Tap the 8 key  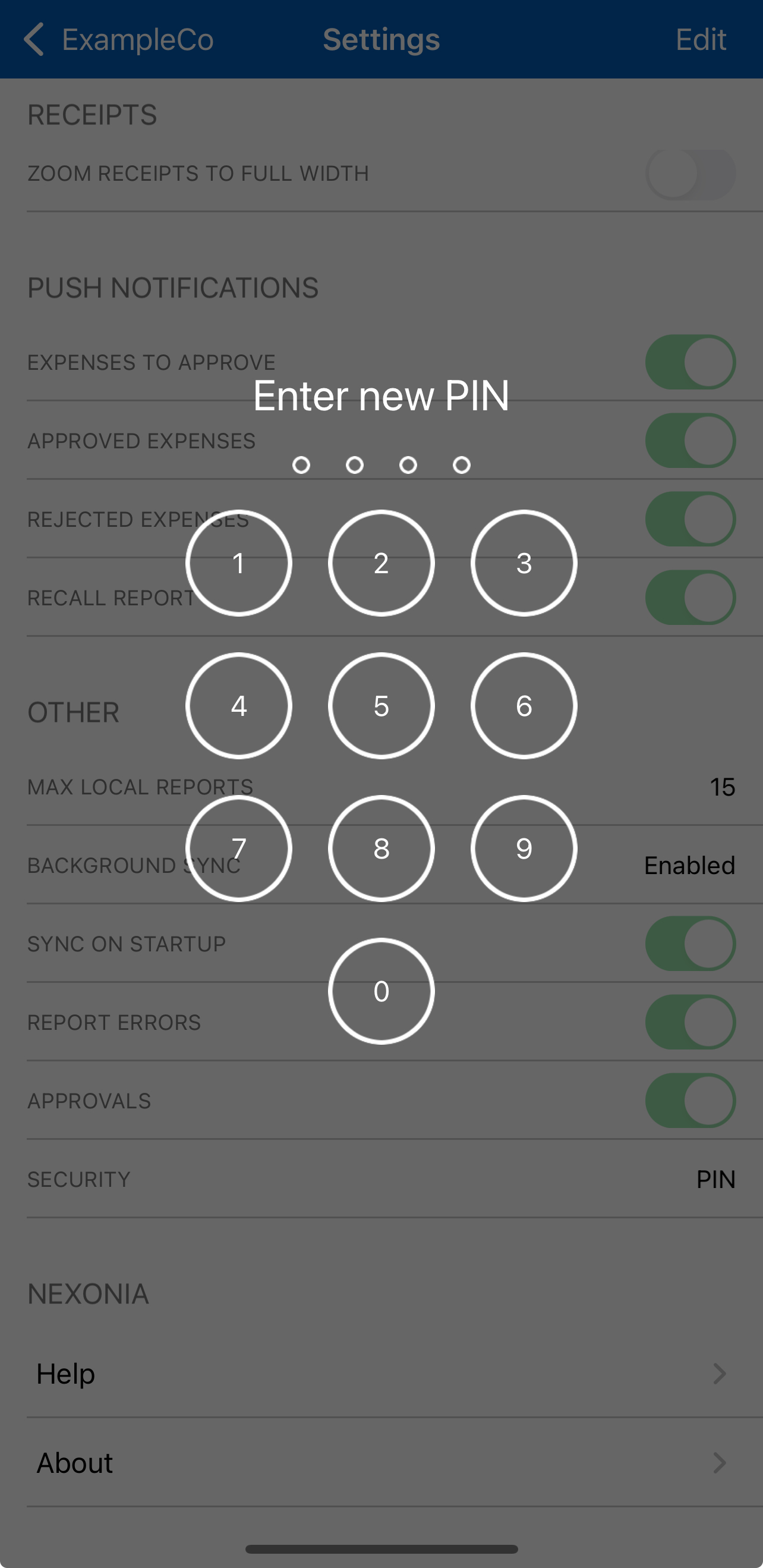pos(381,848)
